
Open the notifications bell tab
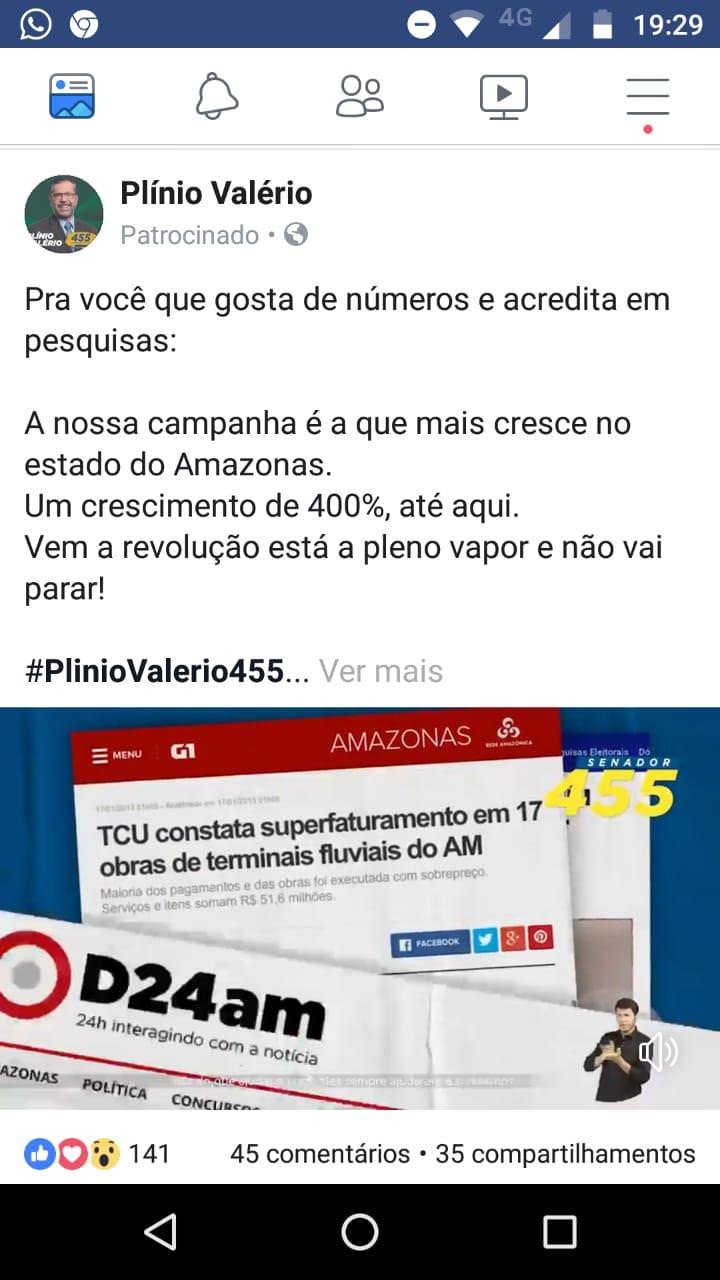coord(216,97)
